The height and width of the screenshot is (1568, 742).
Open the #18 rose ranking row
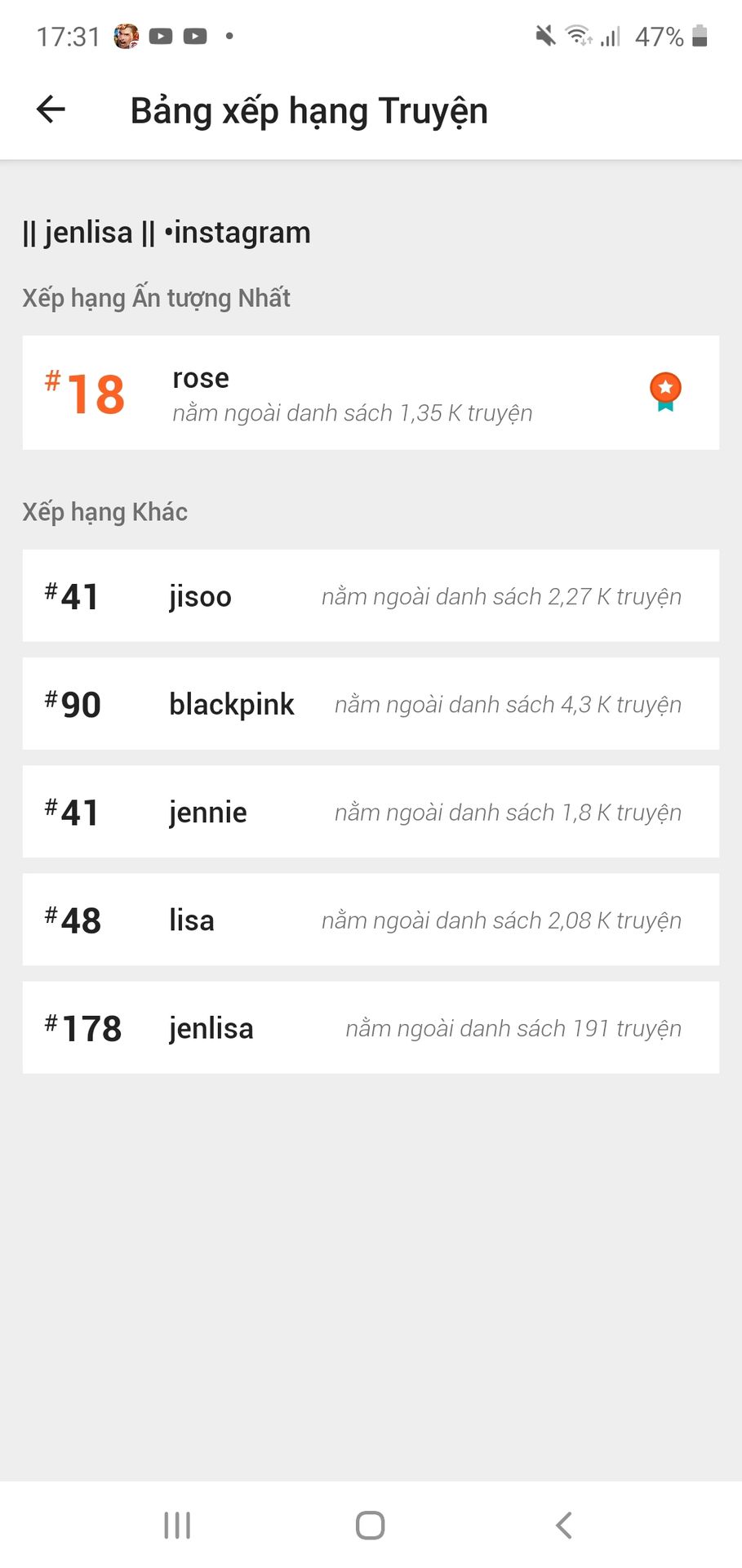(371, 393)
